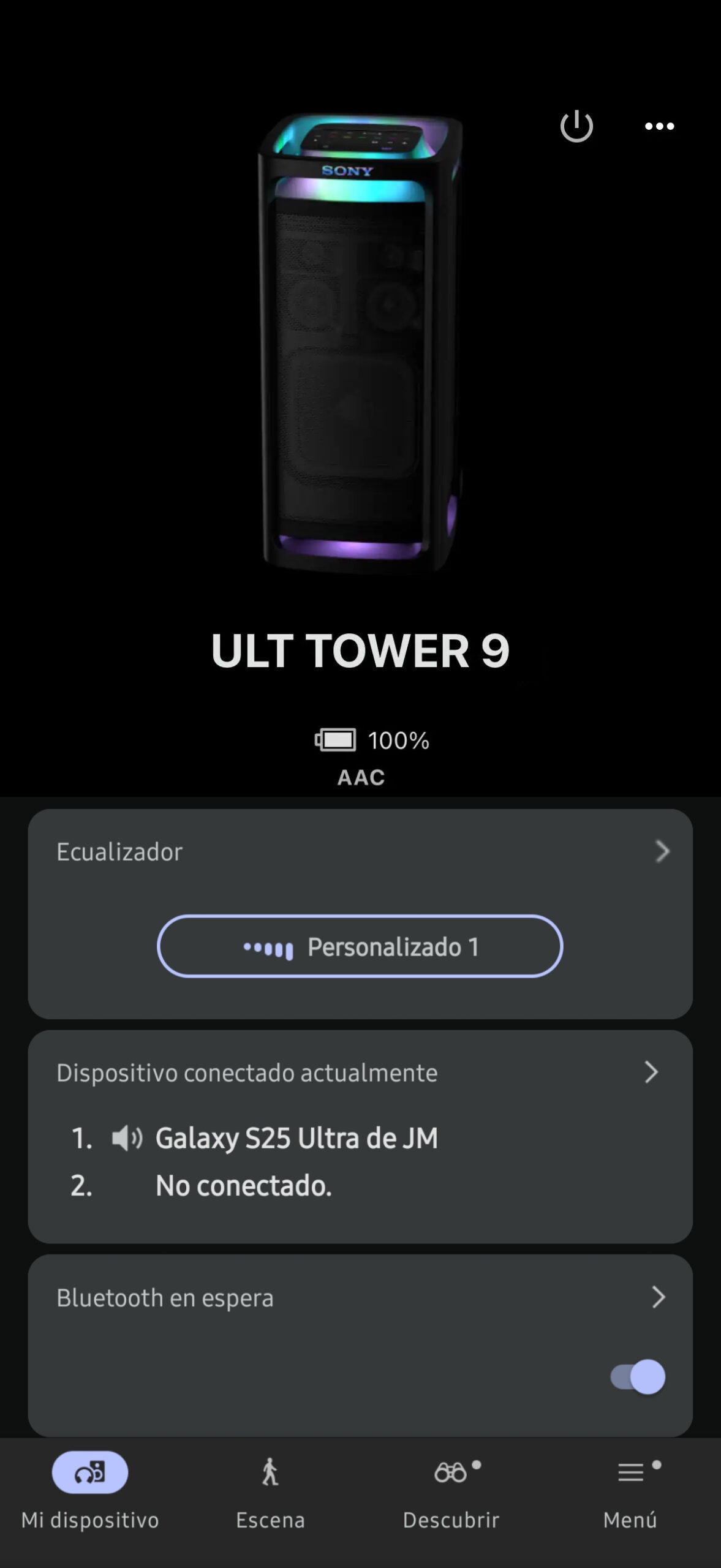Screen dimensions: 721x1568
Task: Switch to the Descubrir tab
Action: tap(451, 1490)
